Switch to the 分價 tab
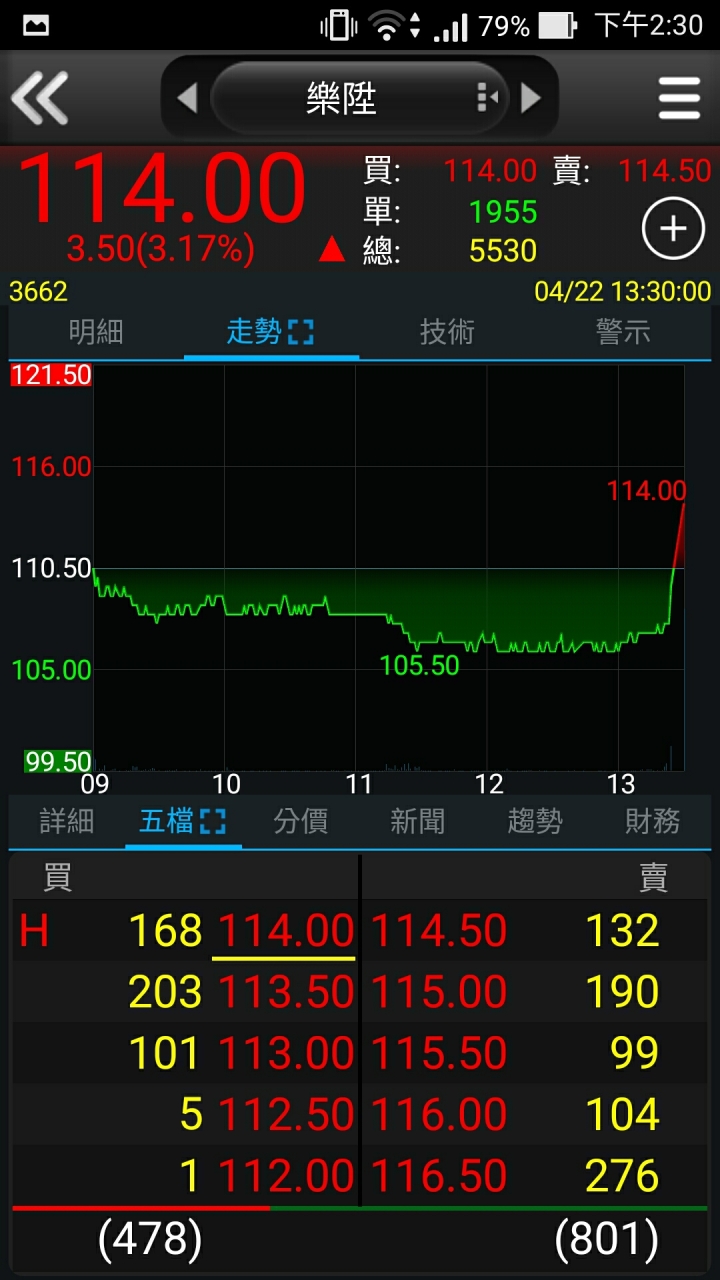The width and height of the screenshot is (720, 1280). point(301,822)
